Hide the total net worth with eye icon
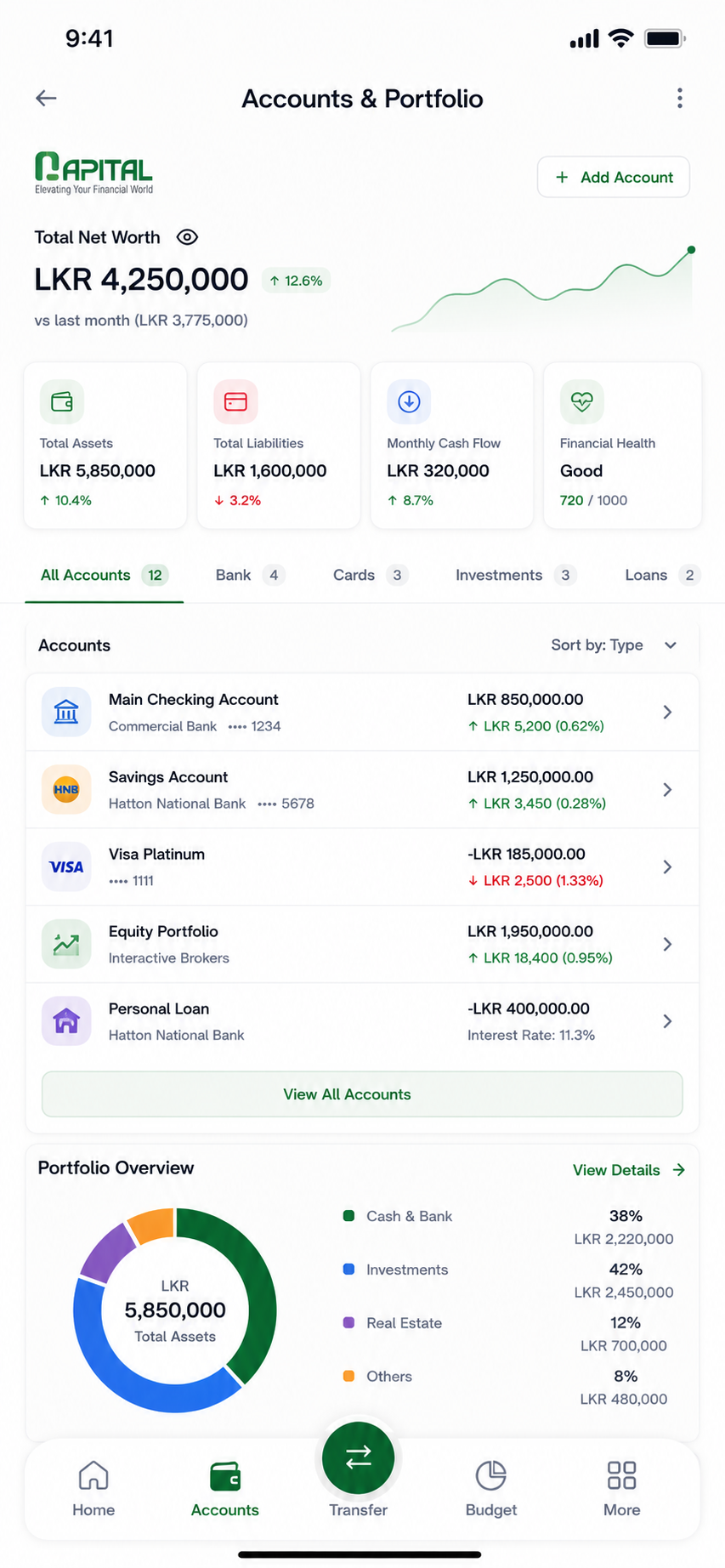The image size is (725, 1568). click(187, 237)
